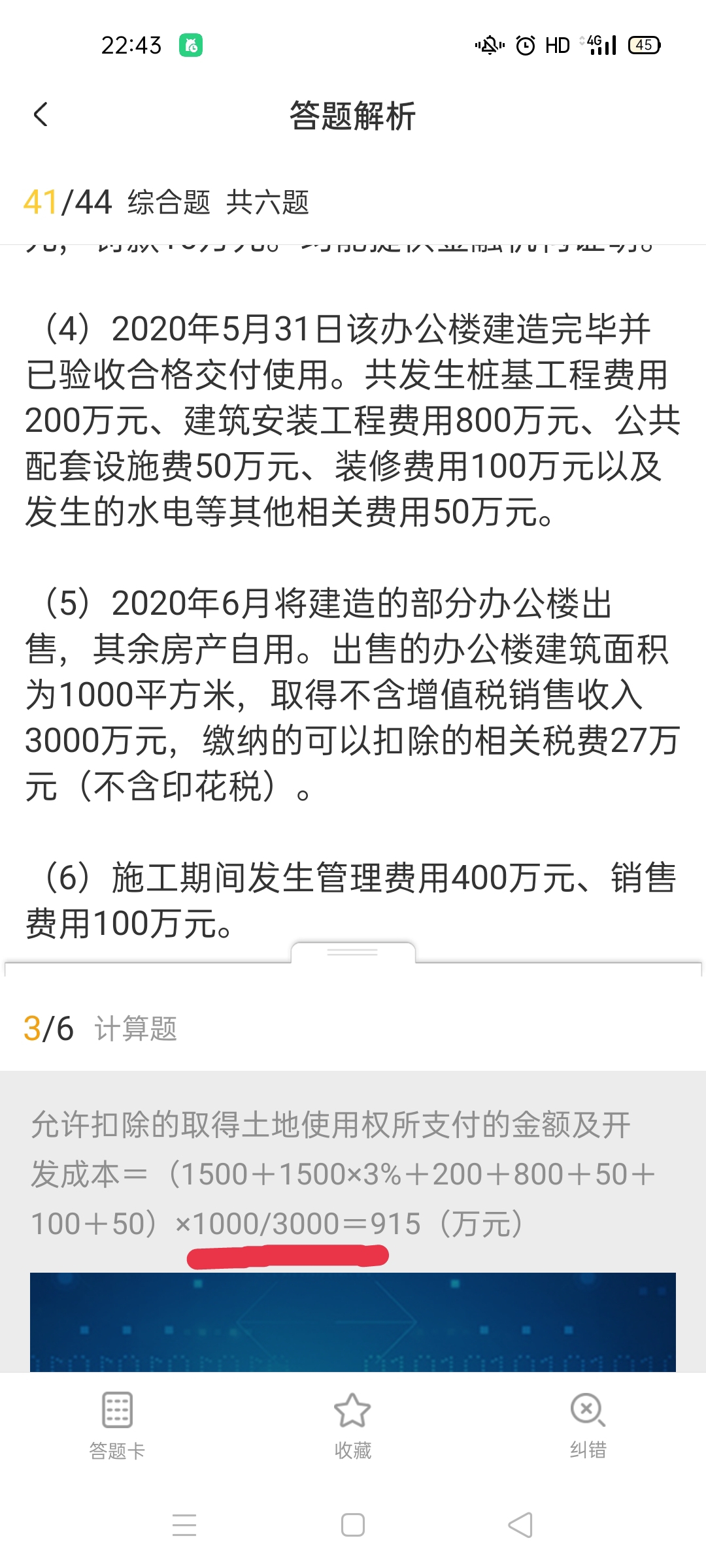Report an error via 纠错
Image resolution: width=706 pixels, height=1568 pixels.
tap(588, 1426)
